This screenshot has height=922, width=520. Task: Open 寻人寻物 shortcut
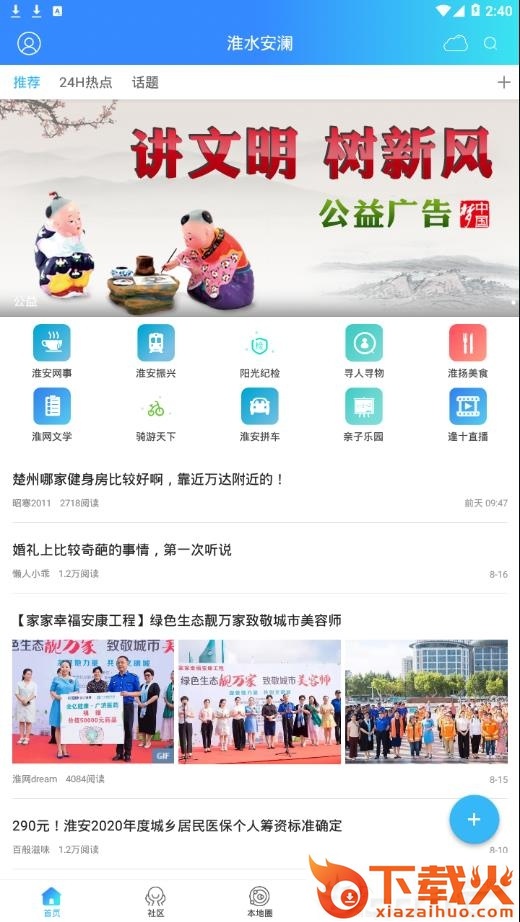[364, 351]
